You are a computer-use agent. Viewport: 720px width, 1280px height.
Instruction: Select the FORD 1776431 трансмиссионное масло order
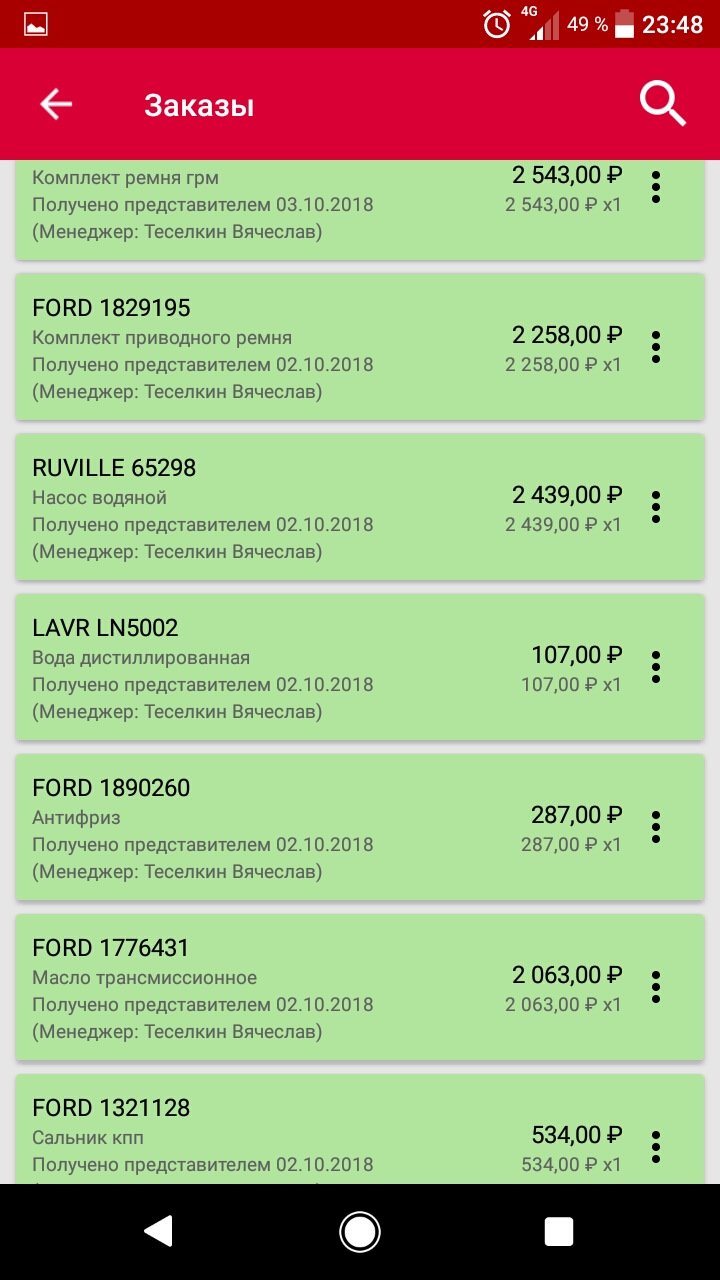300,986
